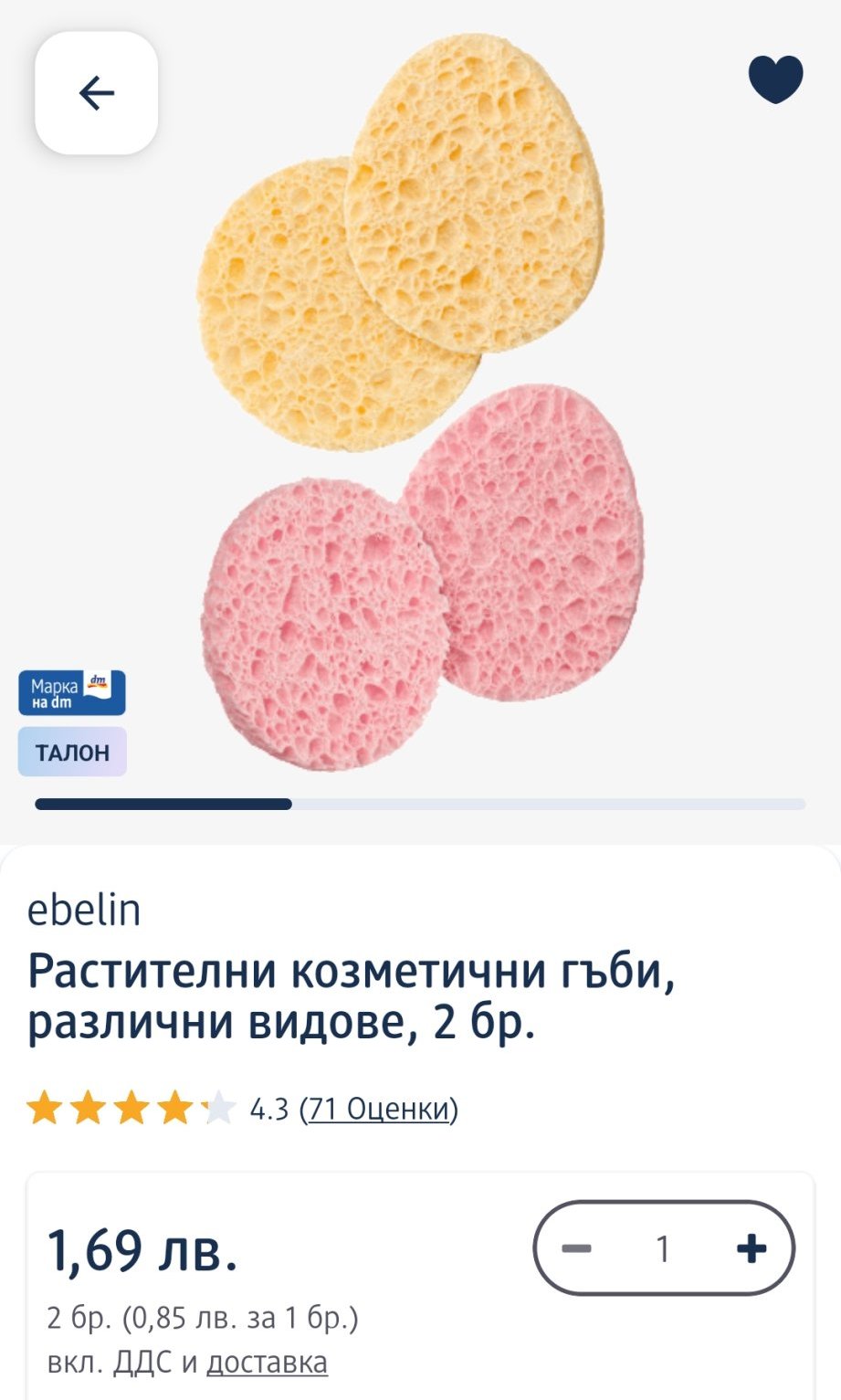This screenshot has width=841, height=1400.
Task: Open the sponge product image
Action: point(420,402)
